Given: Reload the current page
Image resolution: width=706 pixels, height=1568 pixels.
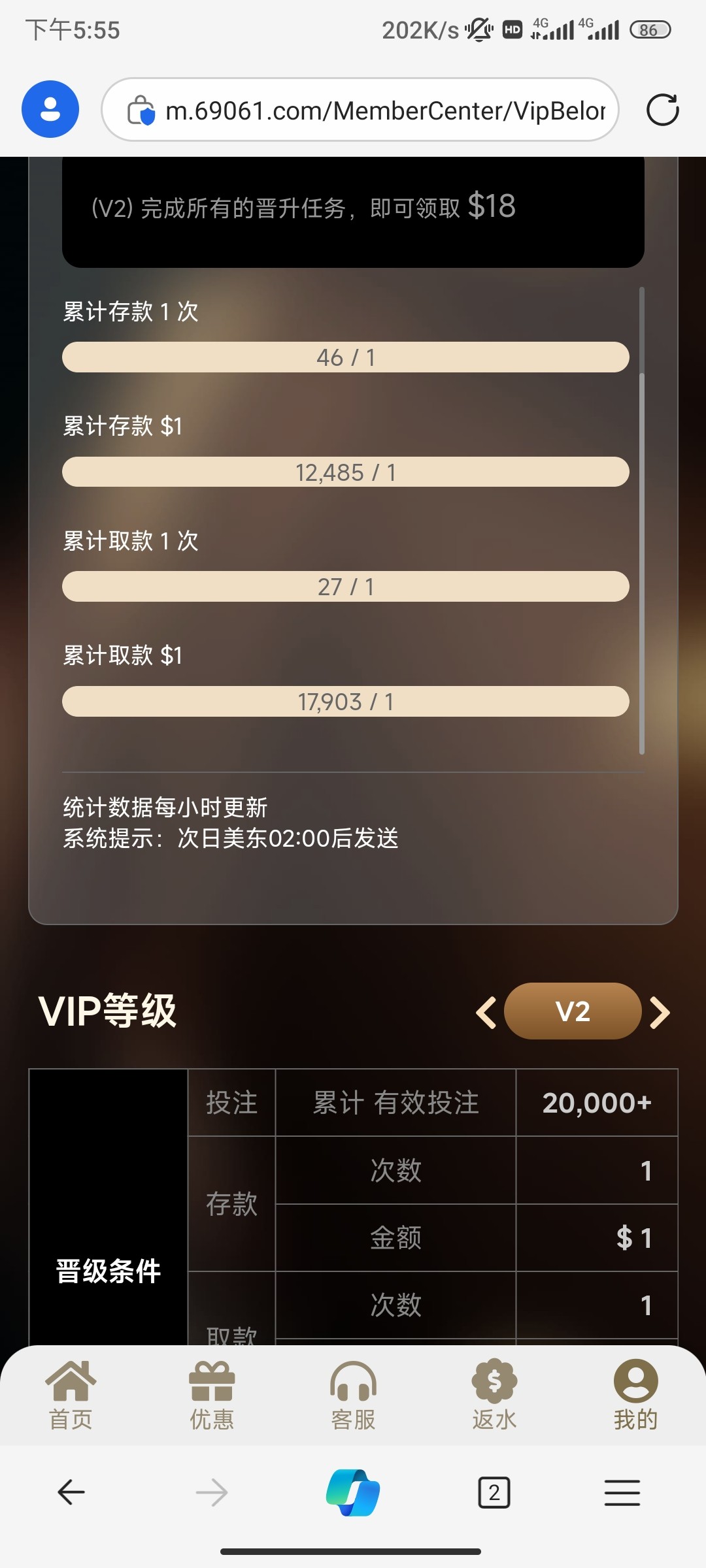Looking at the screenshot, I should click(x=662, y=110).
